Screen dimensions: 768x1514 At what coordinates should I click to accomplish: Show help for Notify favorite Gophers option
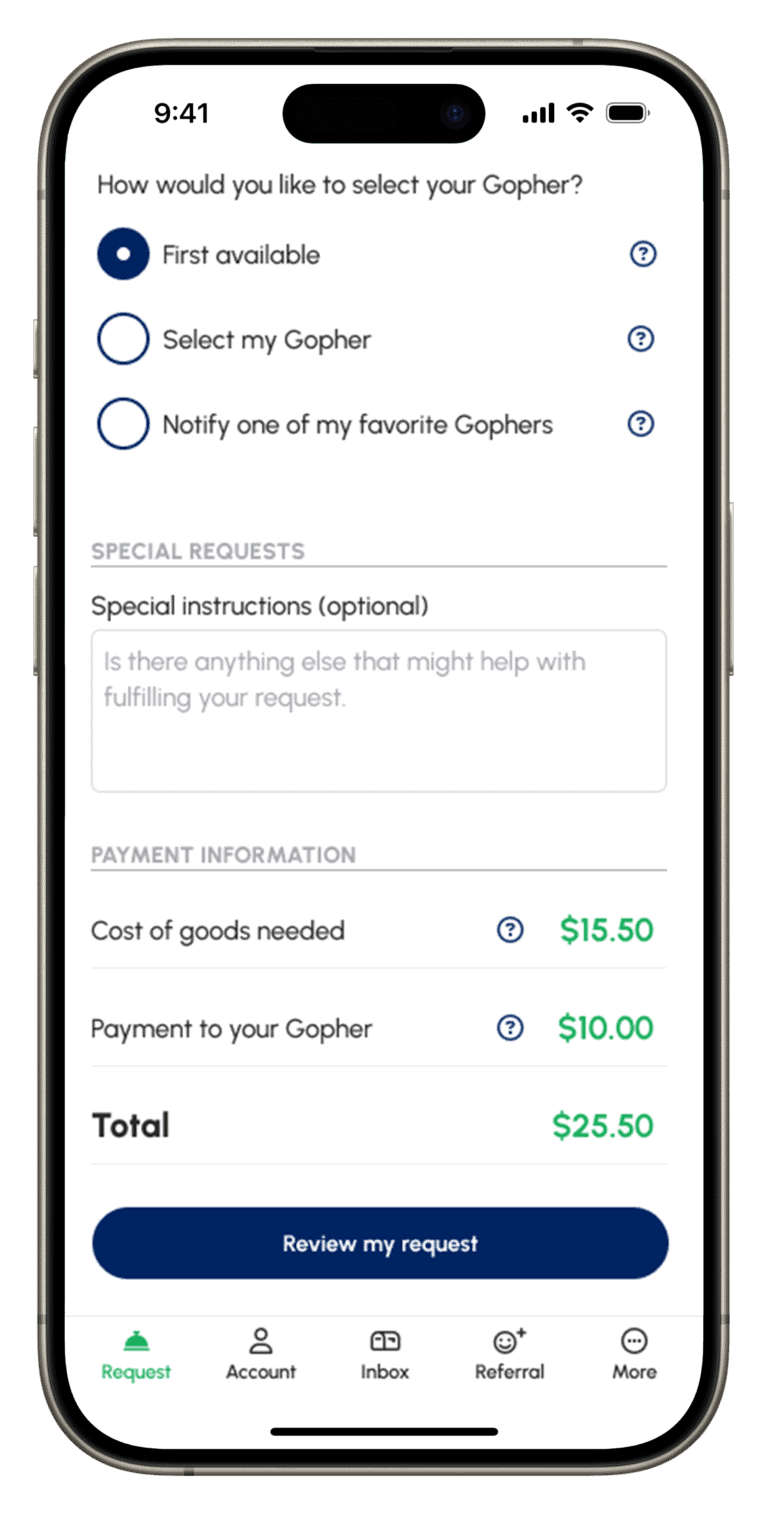click(x=641, y=424)
